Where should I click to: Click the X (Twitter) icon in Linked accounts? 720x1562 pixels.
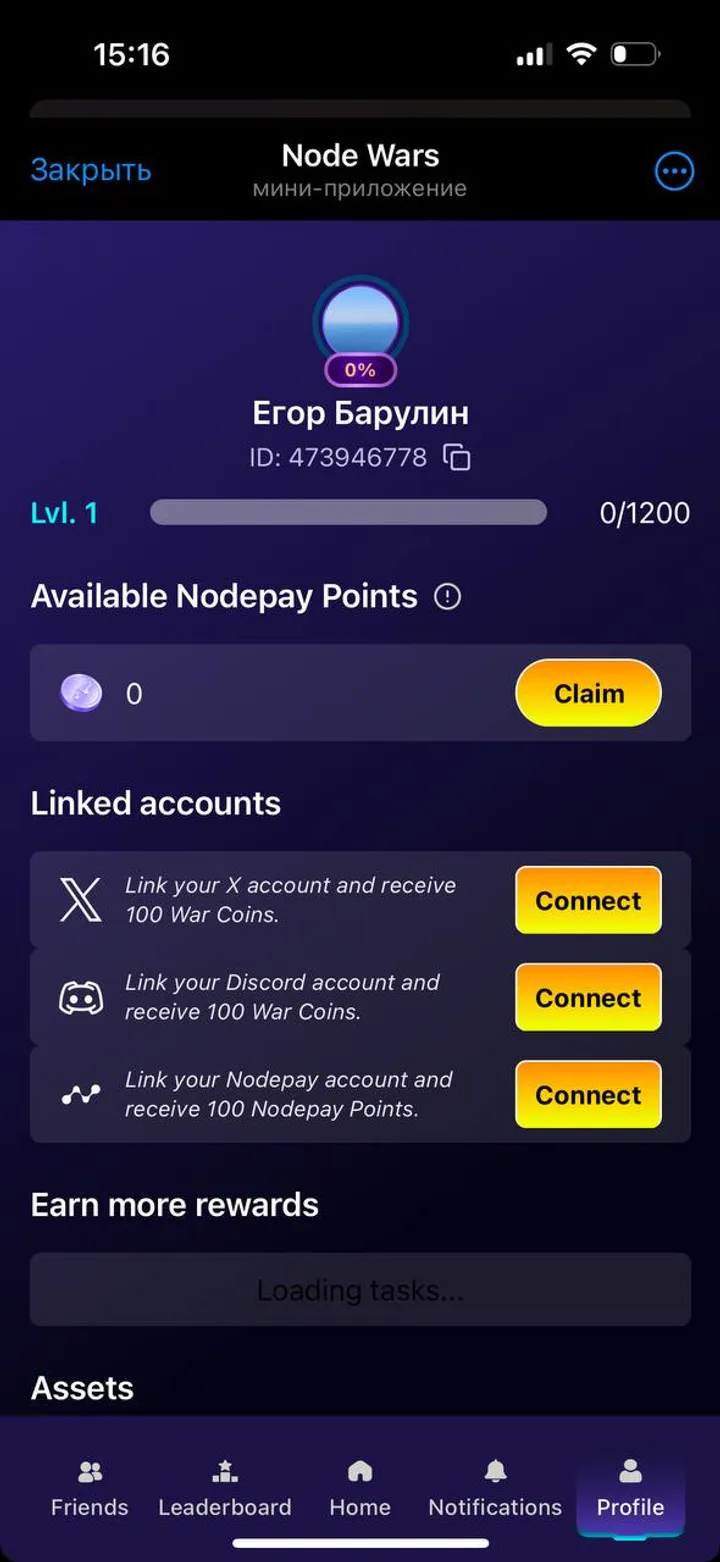81,900
